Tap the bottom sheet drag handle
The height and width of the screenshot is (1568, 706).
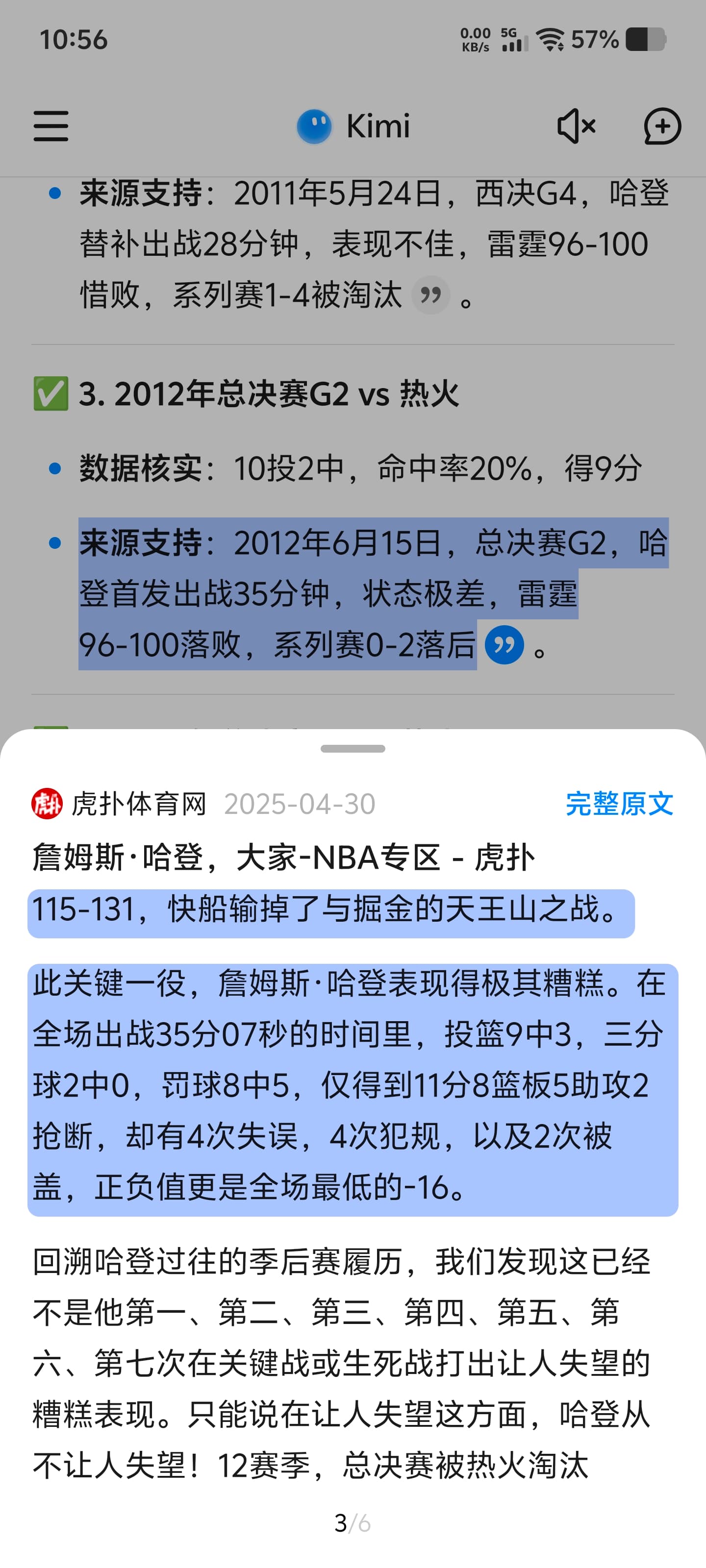(353, 749)
